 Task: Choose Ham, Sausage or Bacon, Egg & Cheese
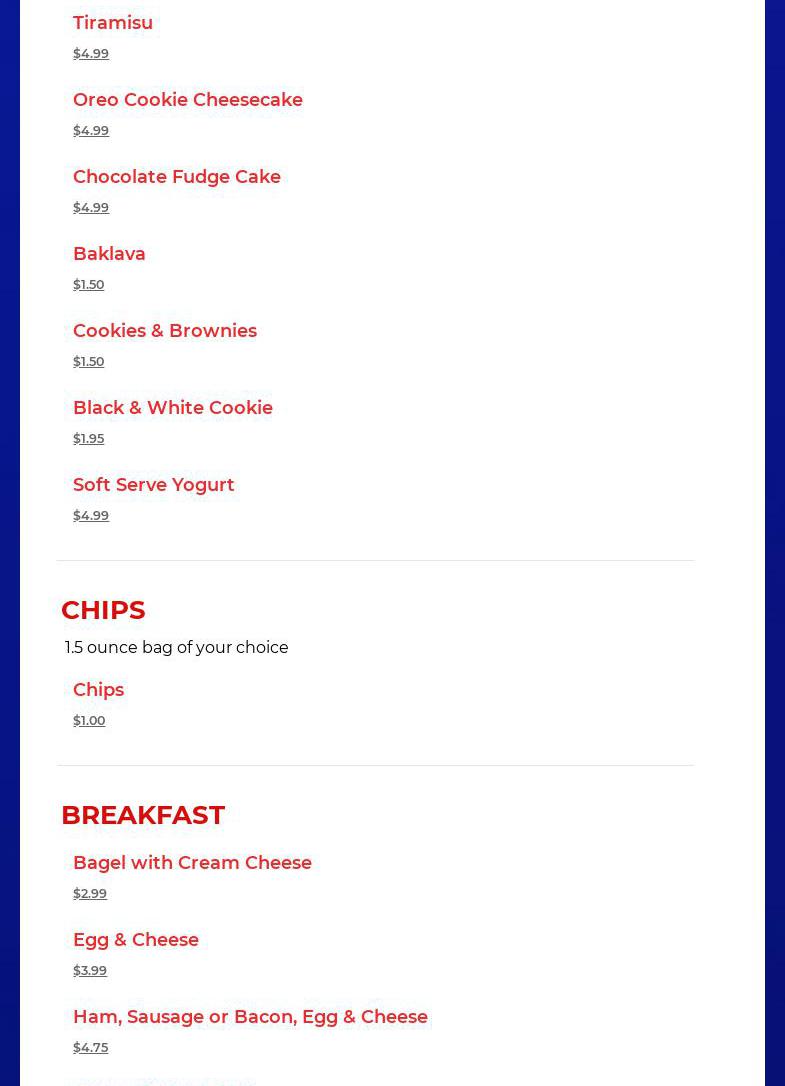click(250, 1017)
